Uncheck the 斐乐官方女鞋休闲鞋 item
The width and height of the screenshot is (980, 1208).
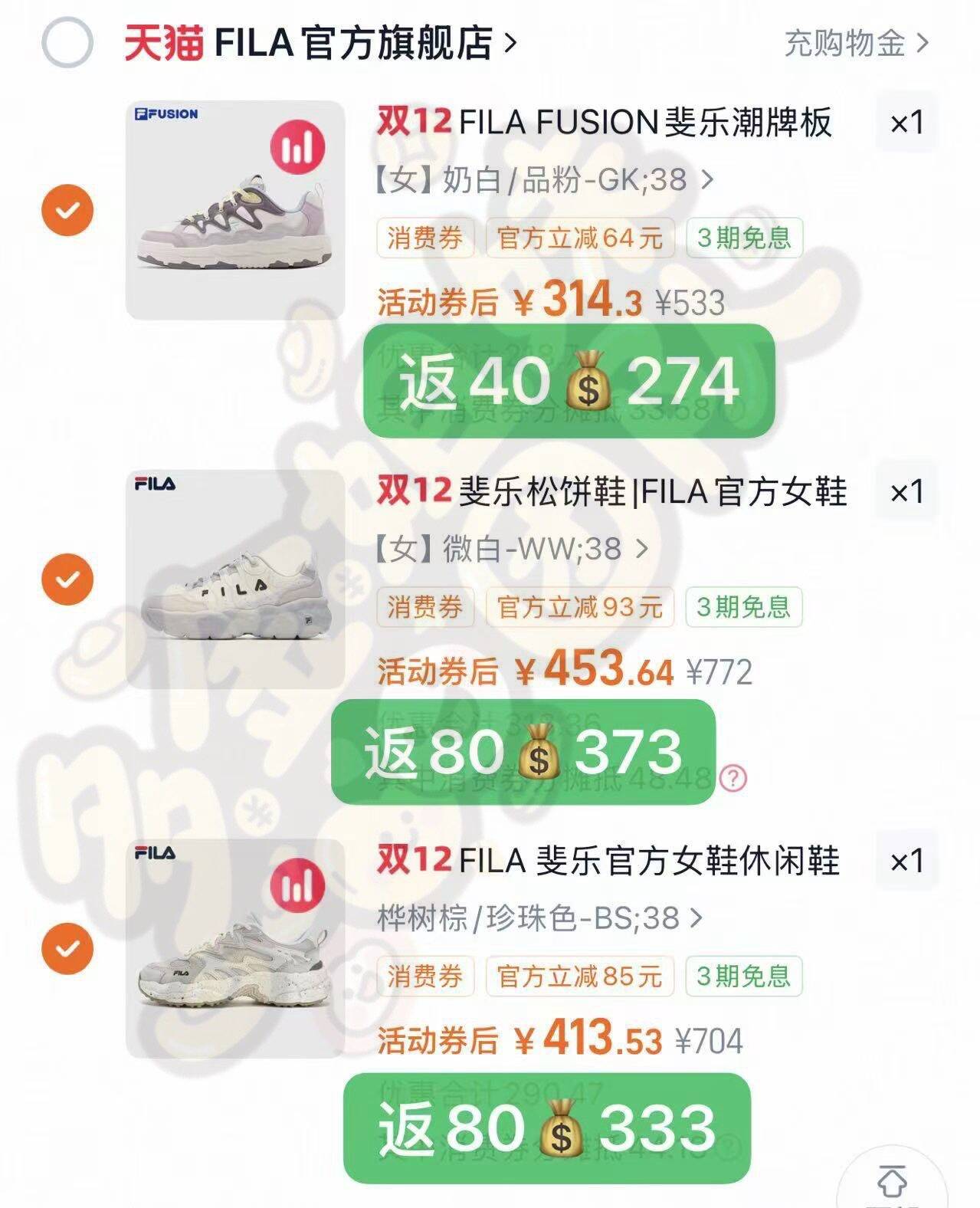pos(67,949)
